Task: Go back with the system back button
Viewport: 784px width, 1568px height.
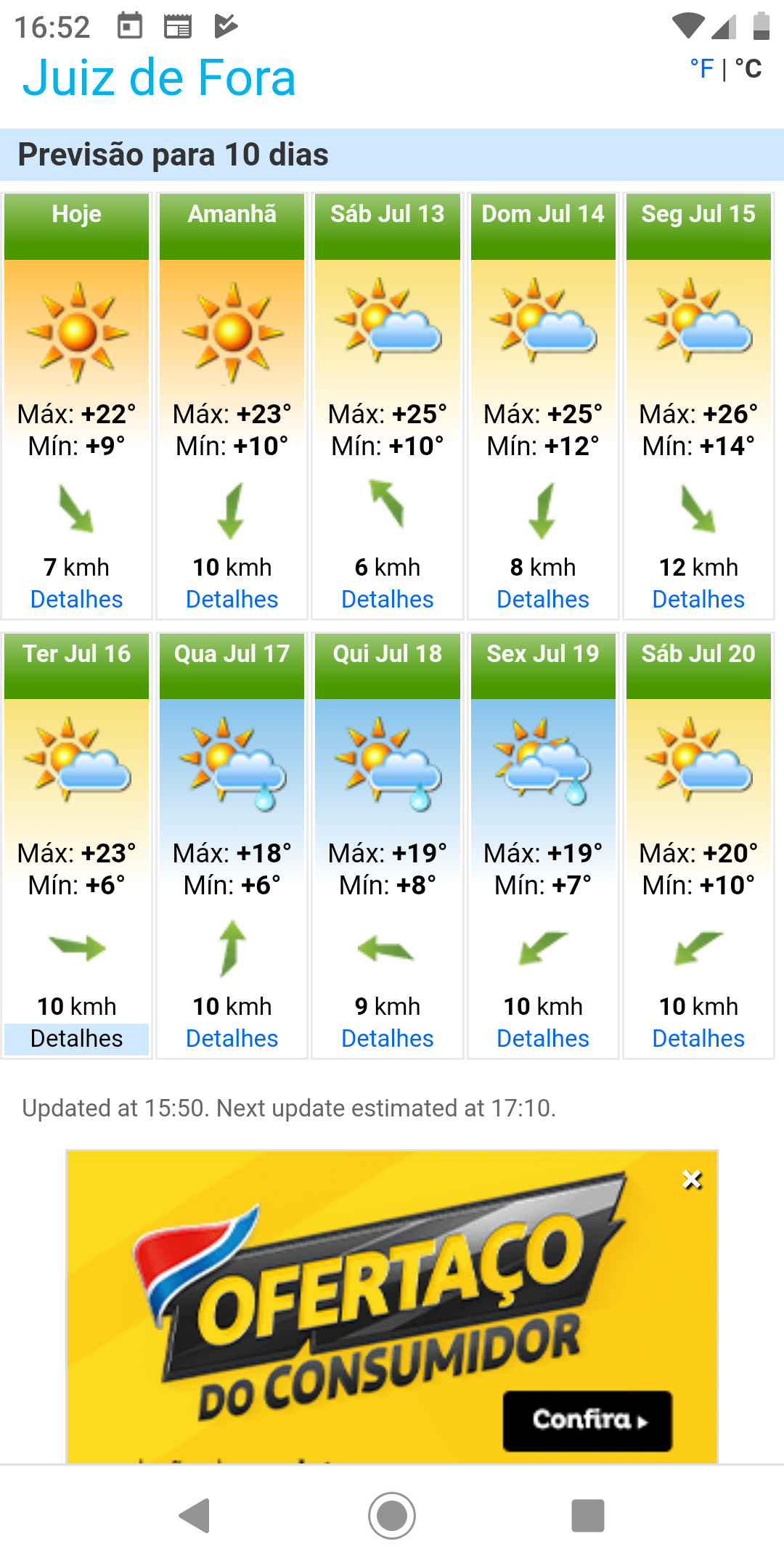Action: point(195,1516)
